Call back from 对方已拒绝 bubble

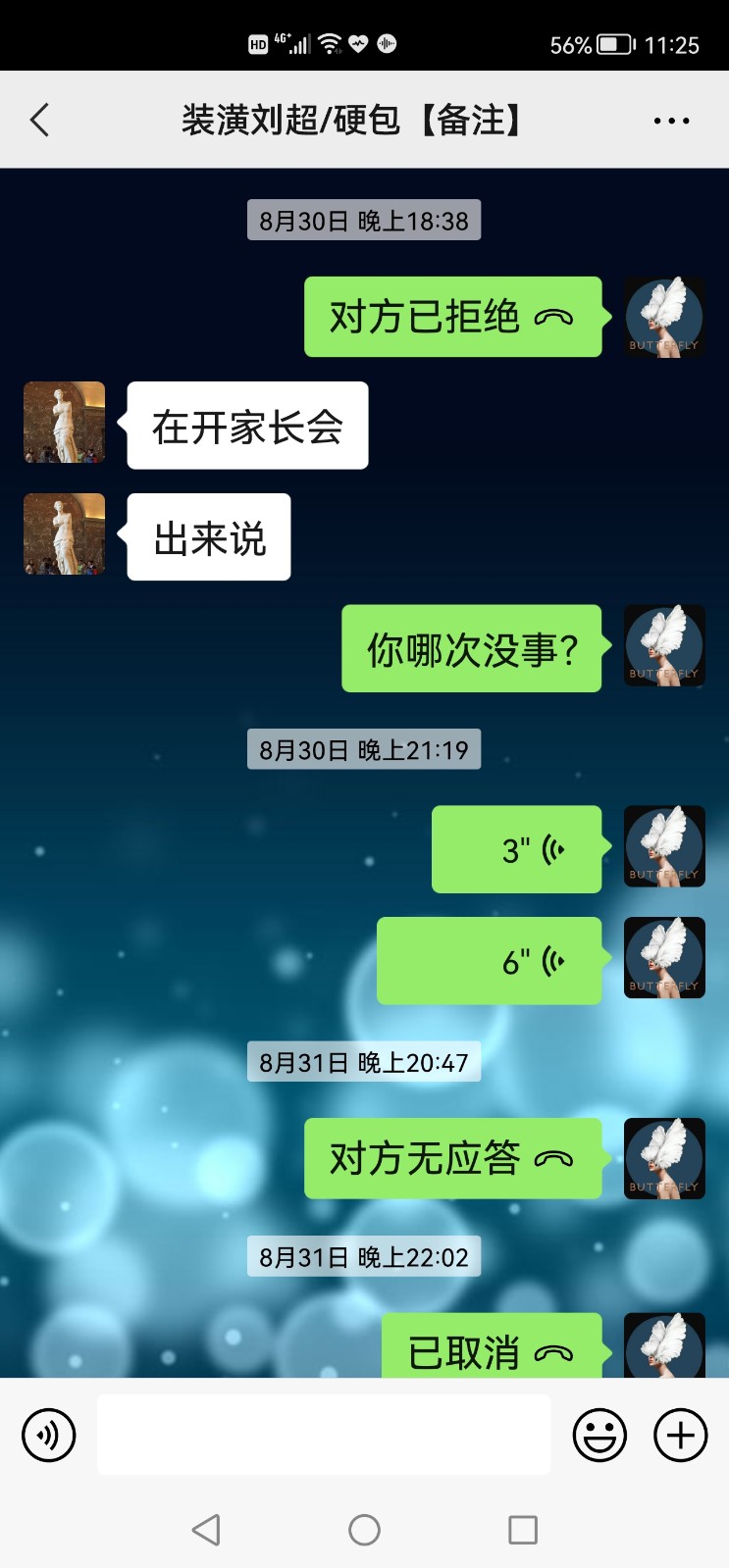coord(452,317)
